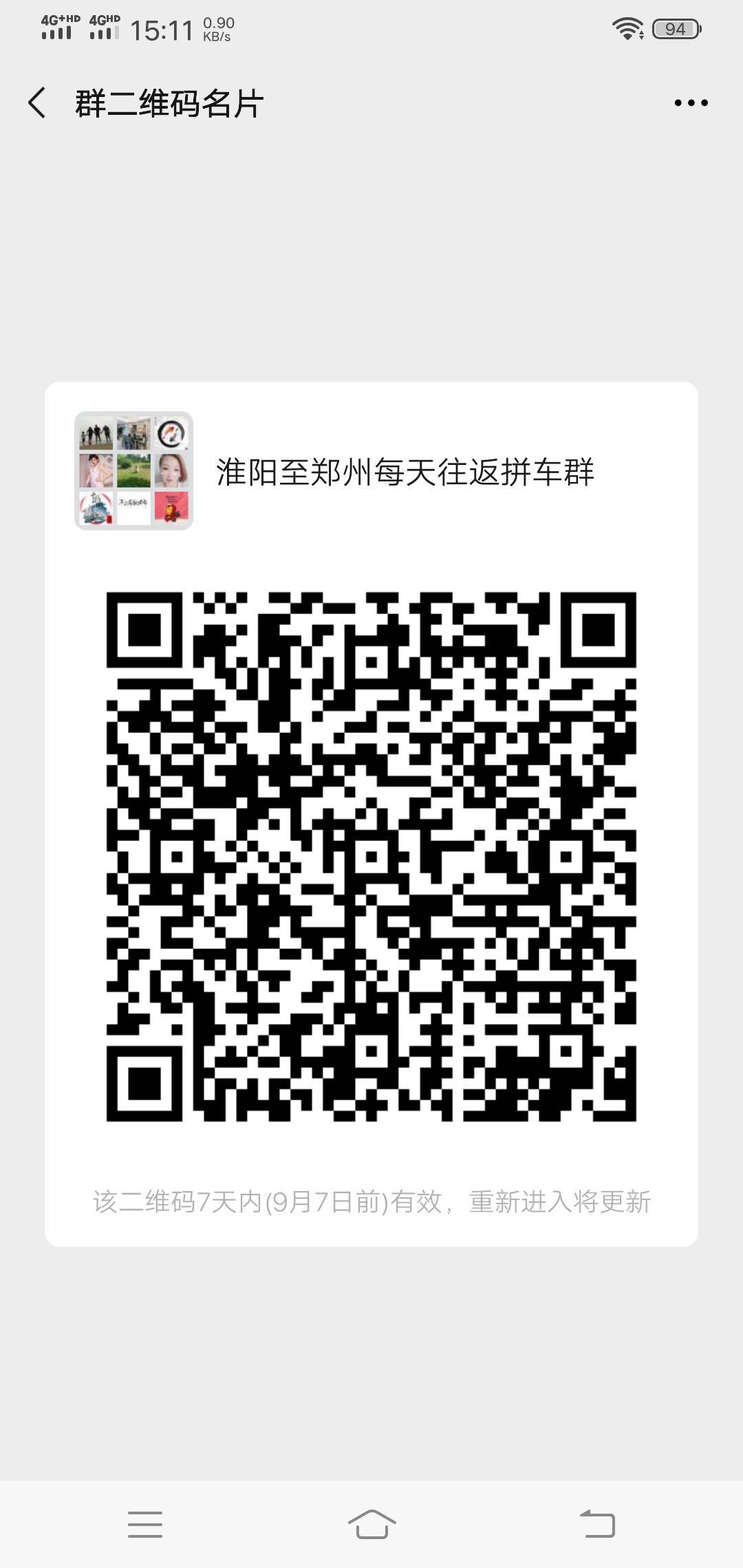Tap the system home button
Image resolution: width=743 pixels, height=1568 pixels.
pos(371,1524)
